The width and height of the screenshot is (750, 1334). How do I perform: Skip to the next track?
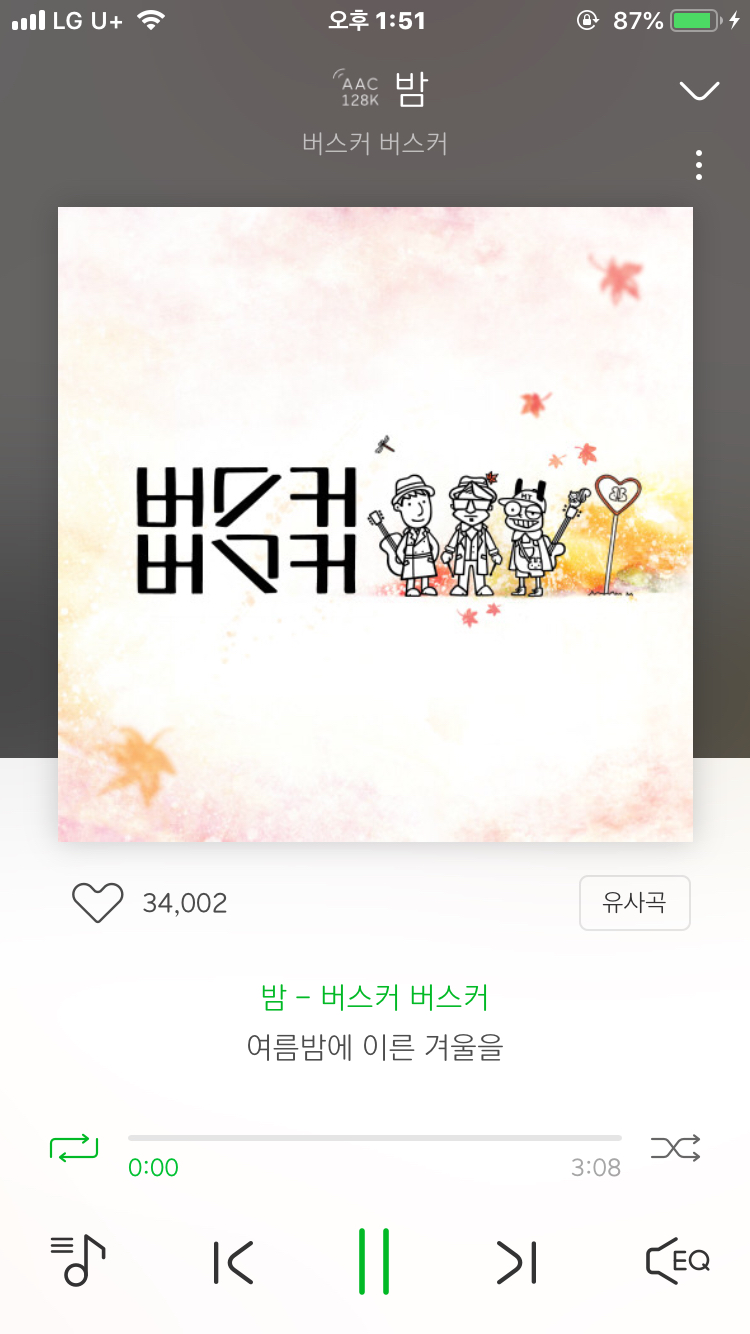(x=516, y=1262)
